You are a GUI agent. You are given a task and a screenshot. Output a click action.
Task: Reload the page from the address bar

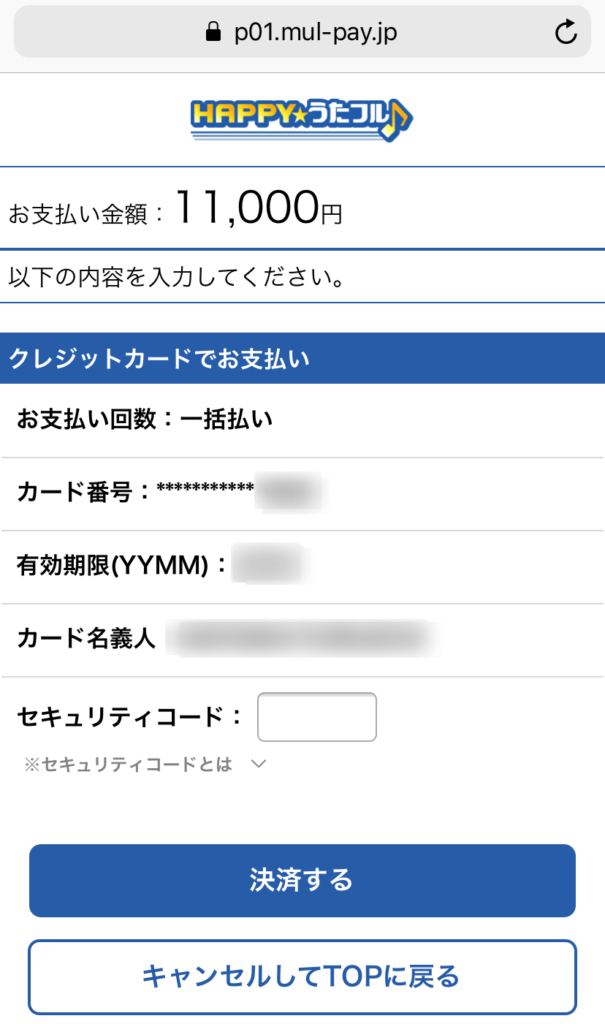[x=566, y=33]
